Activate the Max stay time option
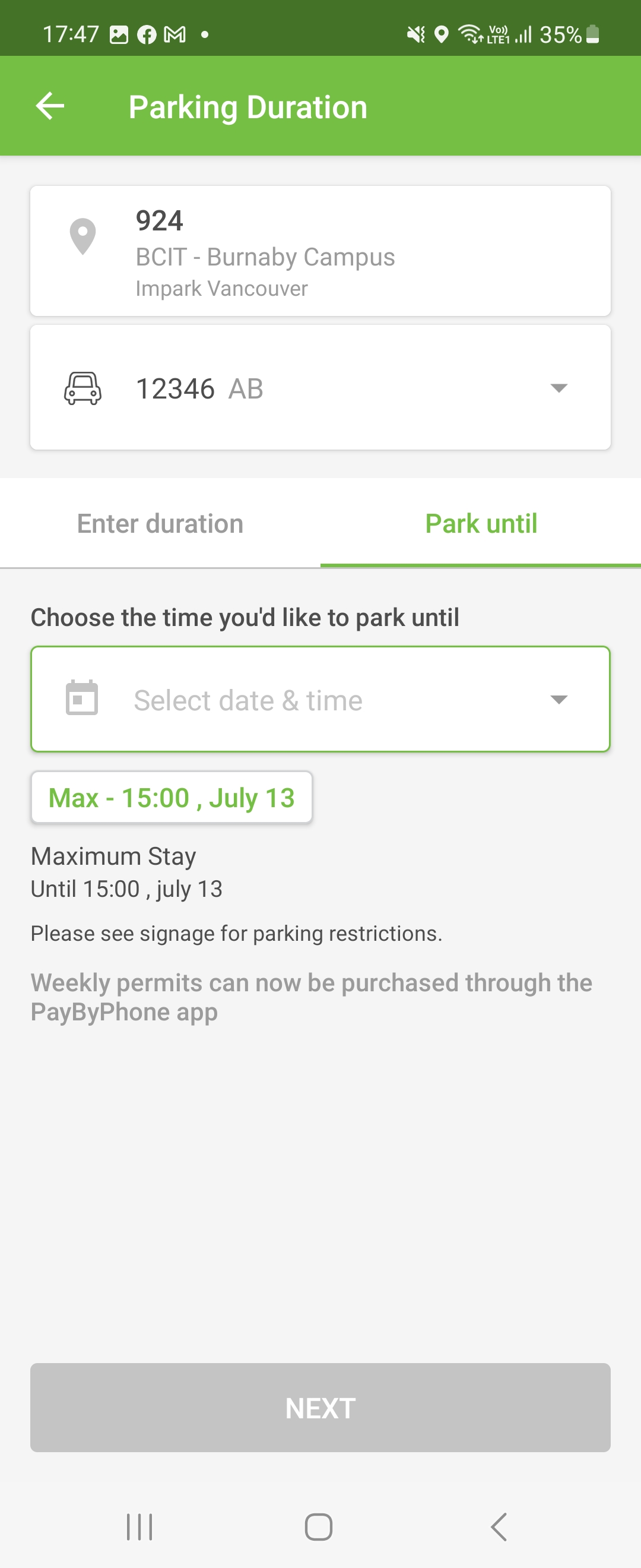 coord(171,798)
